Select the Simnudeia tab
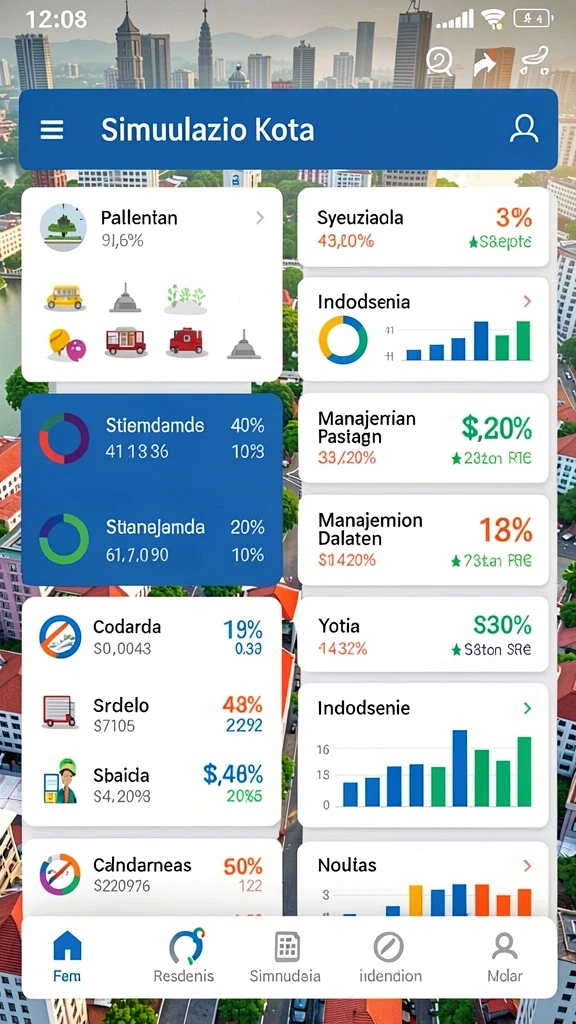576x1024 pixels. [x=285, y=956]
